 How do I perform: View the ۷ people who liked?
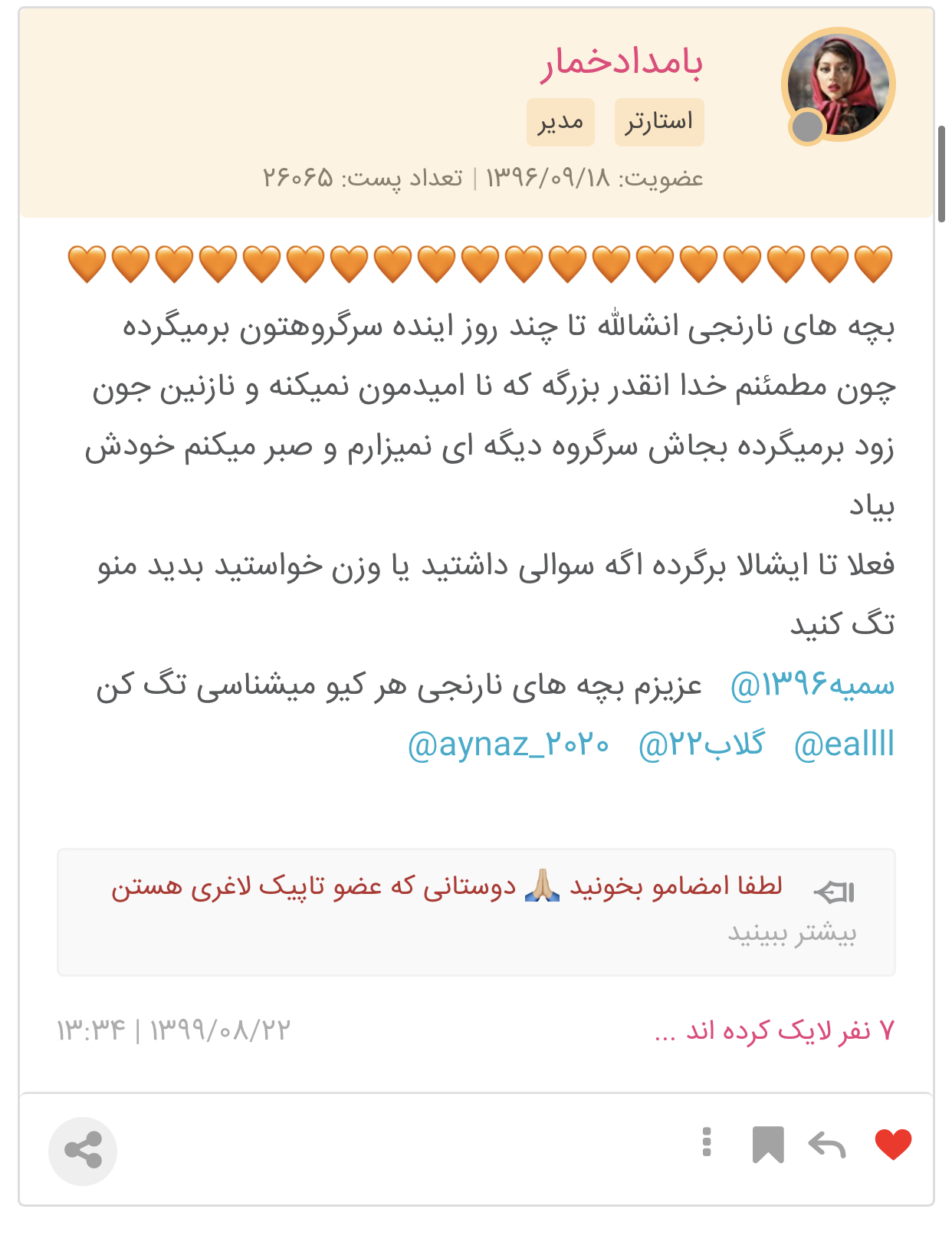(775, 1031)
